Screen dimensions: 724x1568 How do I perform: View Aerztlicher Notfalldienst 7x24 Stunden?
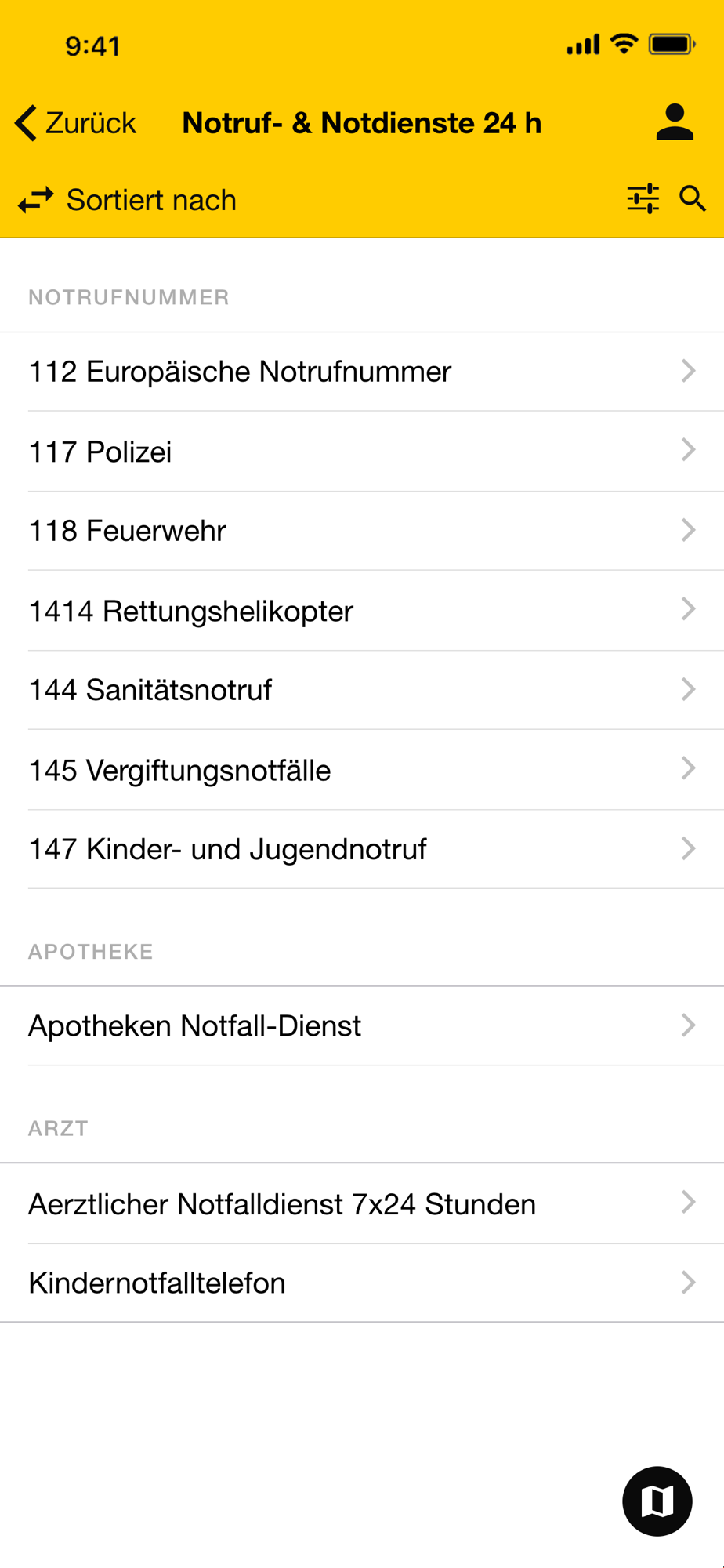(x=362, y=1203)
